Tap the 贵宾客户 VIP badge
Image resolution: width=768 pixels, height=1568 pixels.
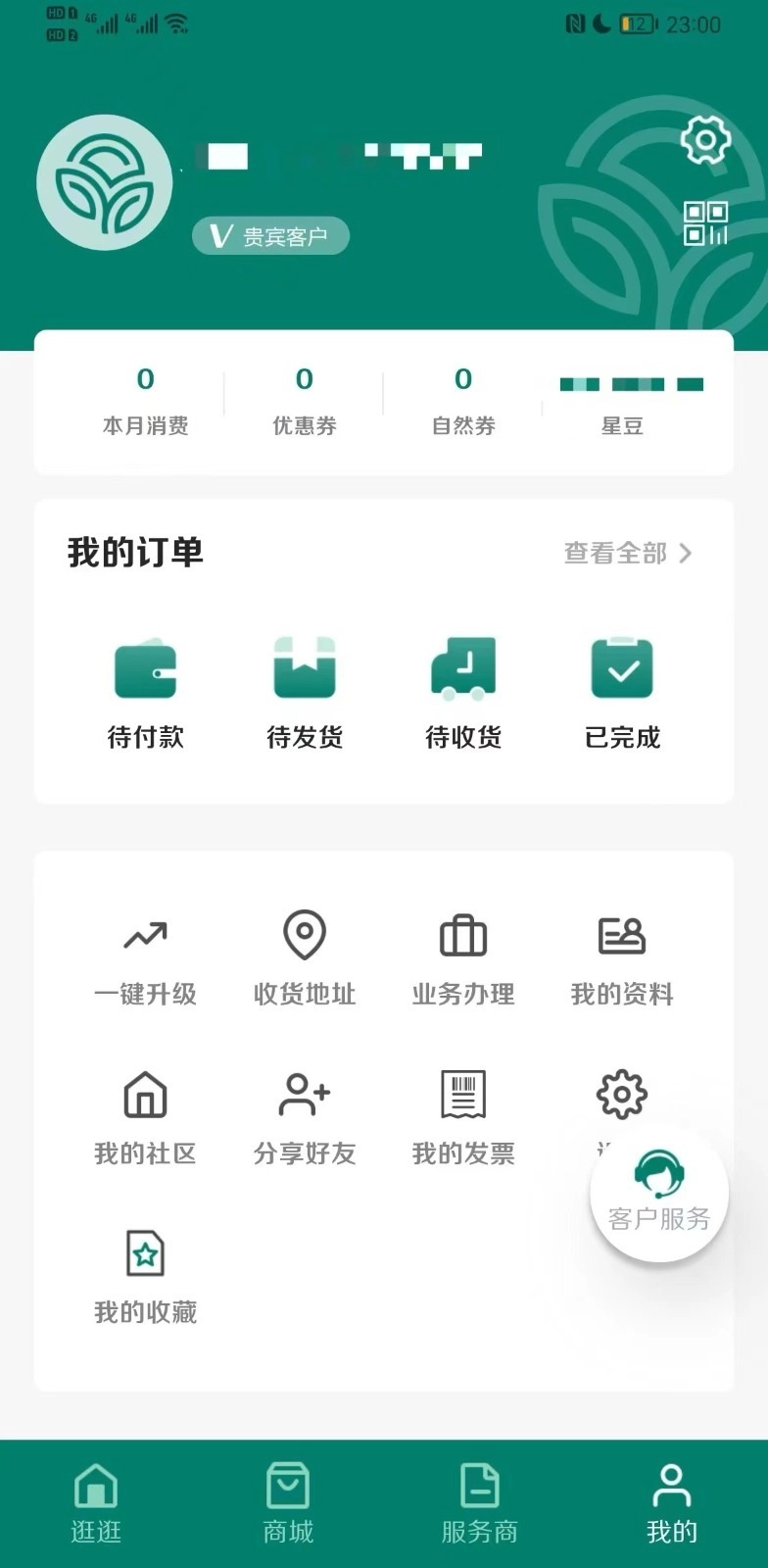pyautogui.click(x=271, y=235)
